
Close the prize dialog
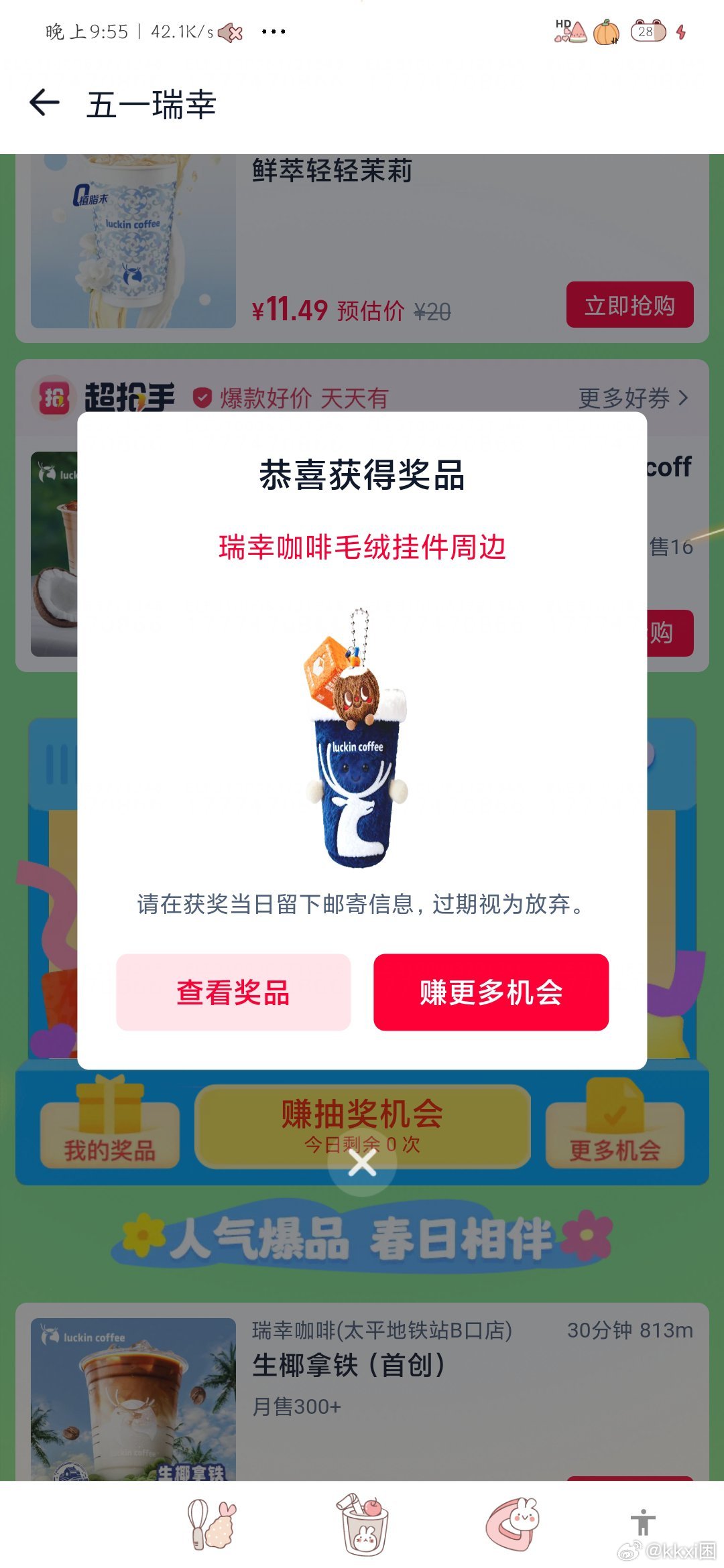pyautogui.click(x=362, y=1165)
